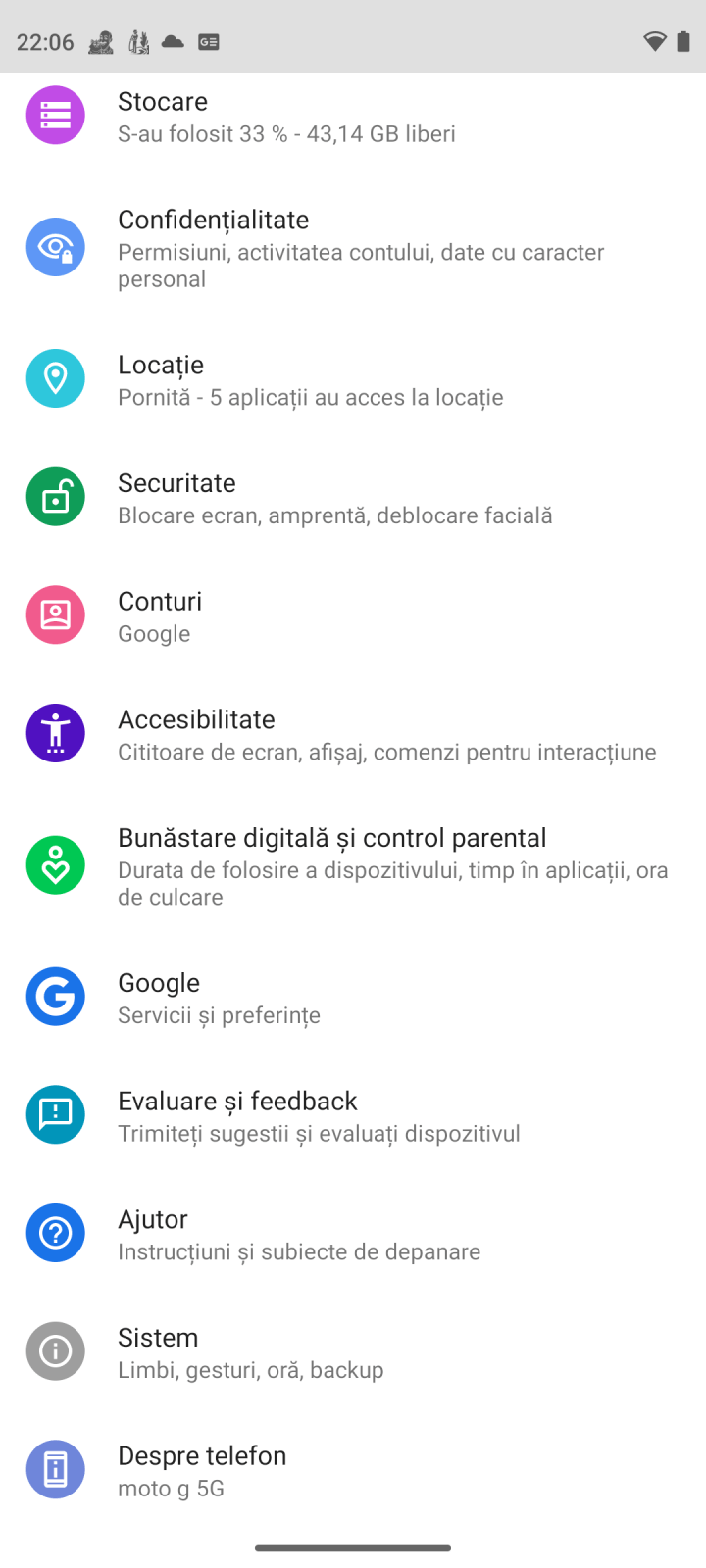Screen dimensions: 706x1568
Task: Go to Locație settings
Action: (353, 379)
